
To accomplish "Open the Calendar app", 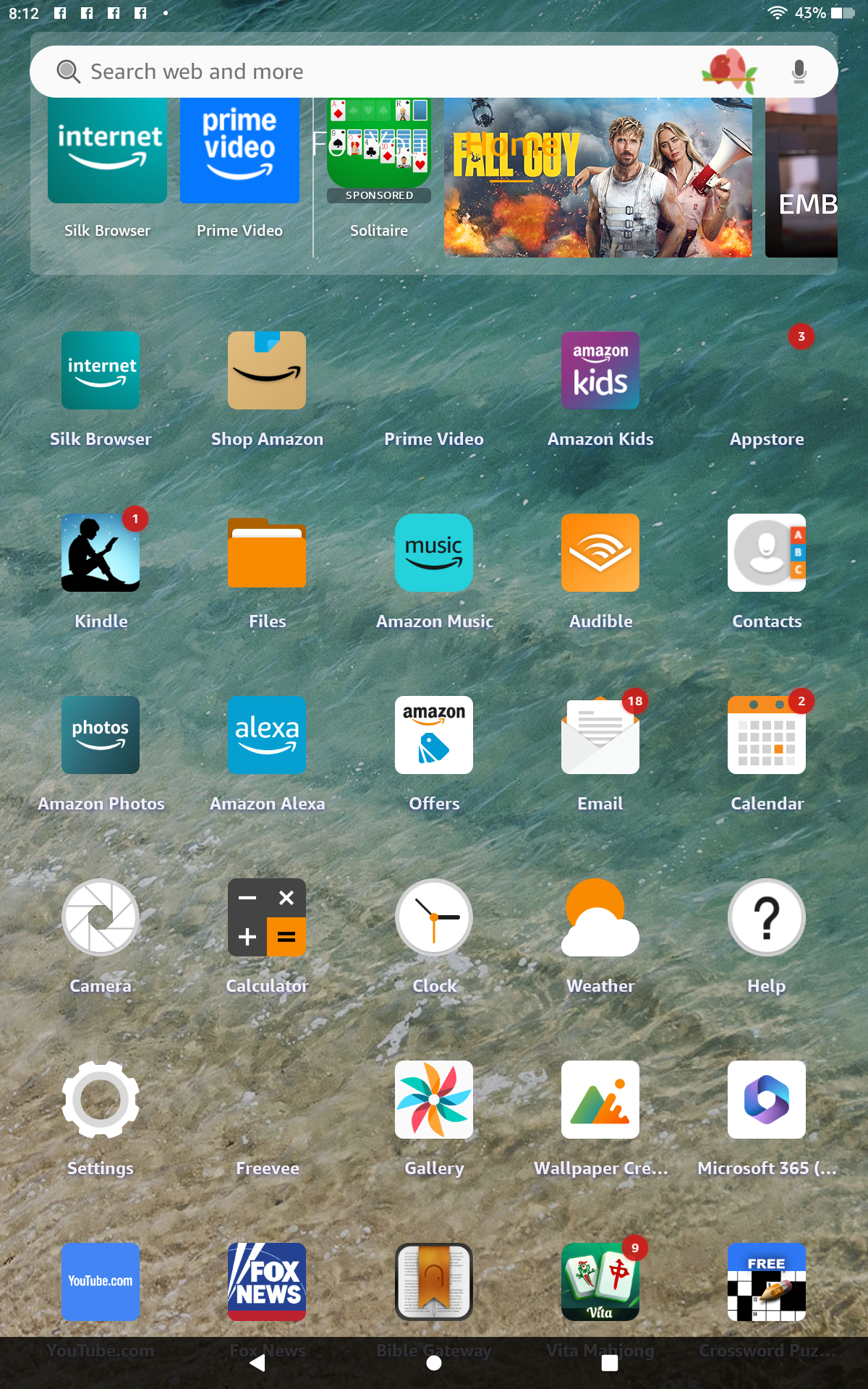I will 766,736.
